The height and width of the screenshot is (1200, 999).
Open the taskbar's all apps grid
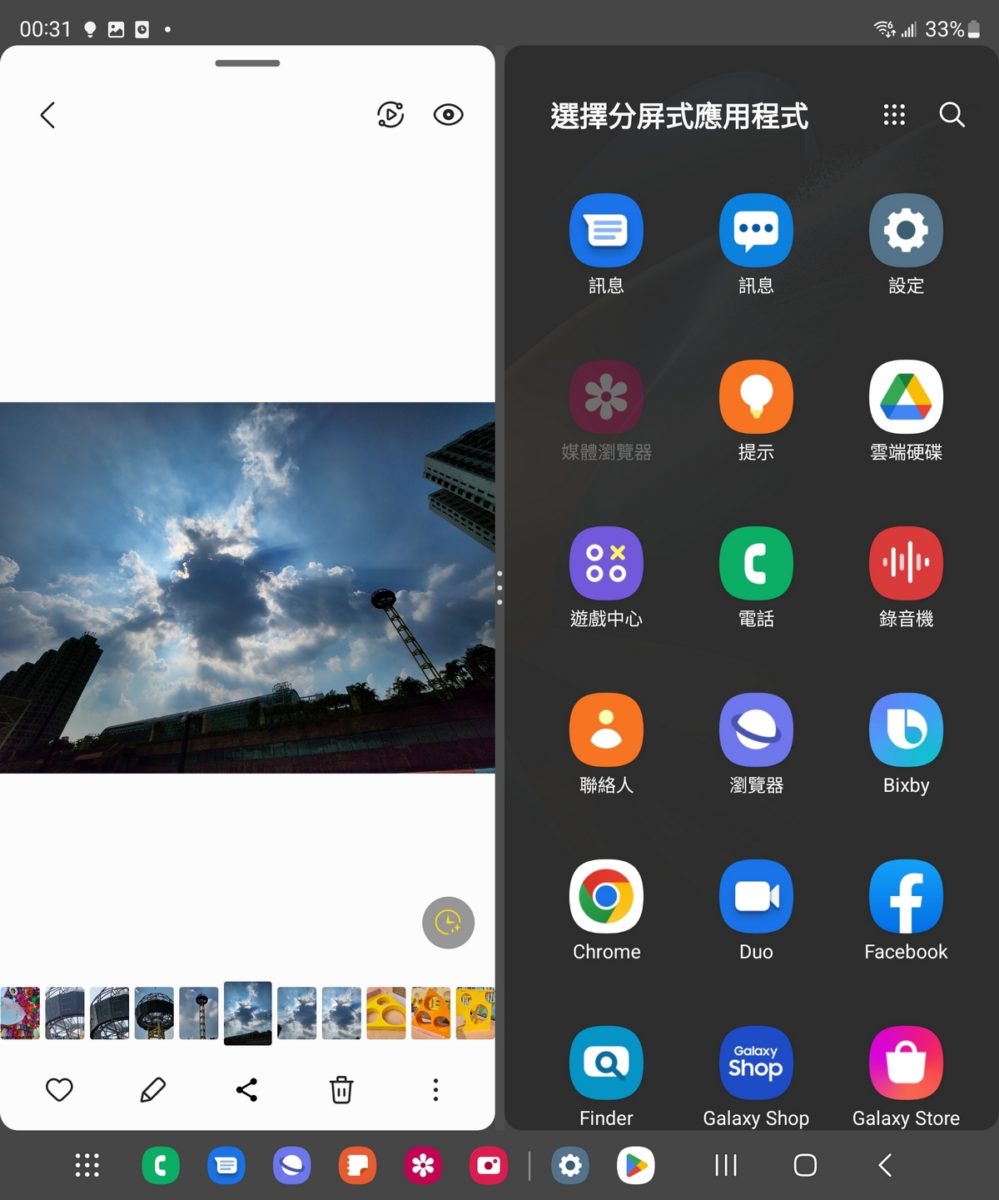click(88, 1165)
